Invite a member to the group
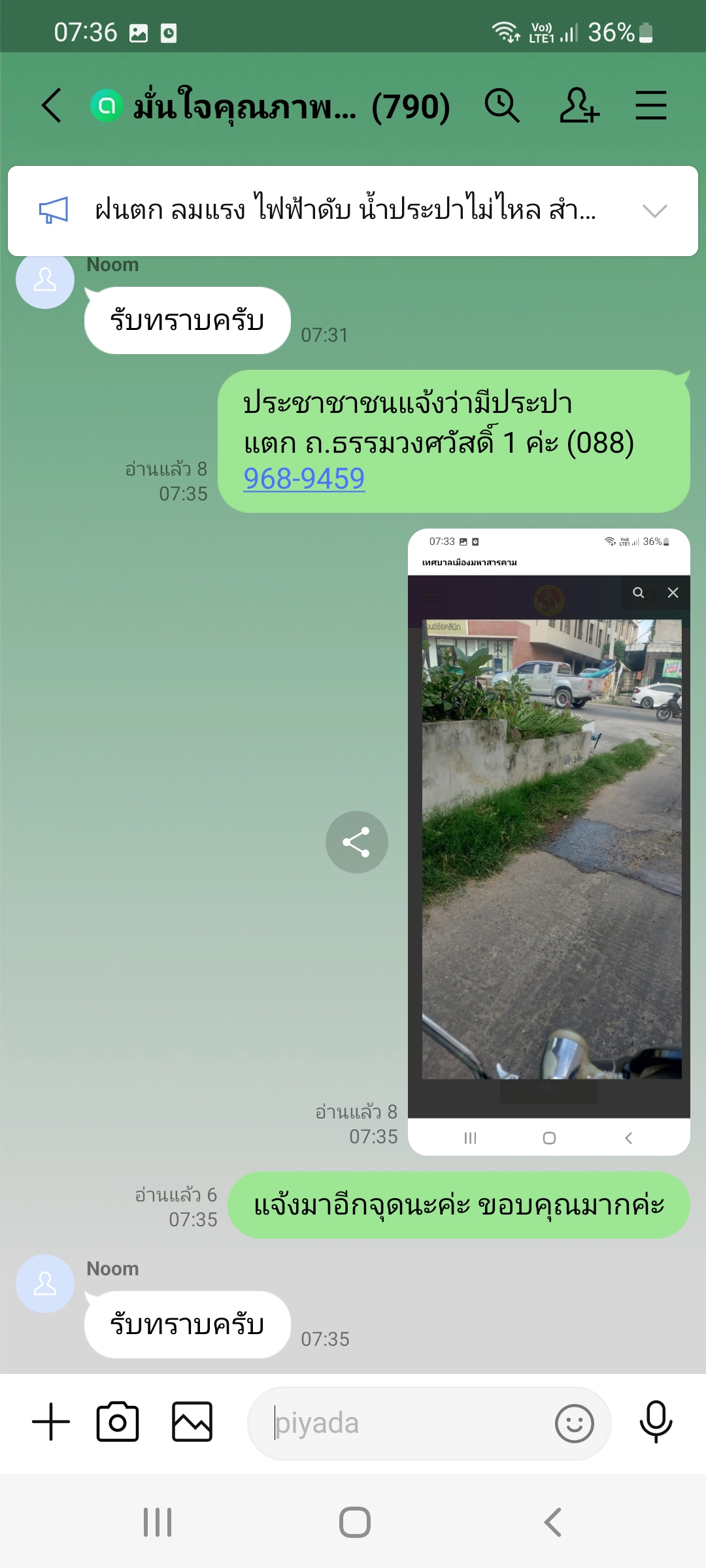 pos(579,106)
